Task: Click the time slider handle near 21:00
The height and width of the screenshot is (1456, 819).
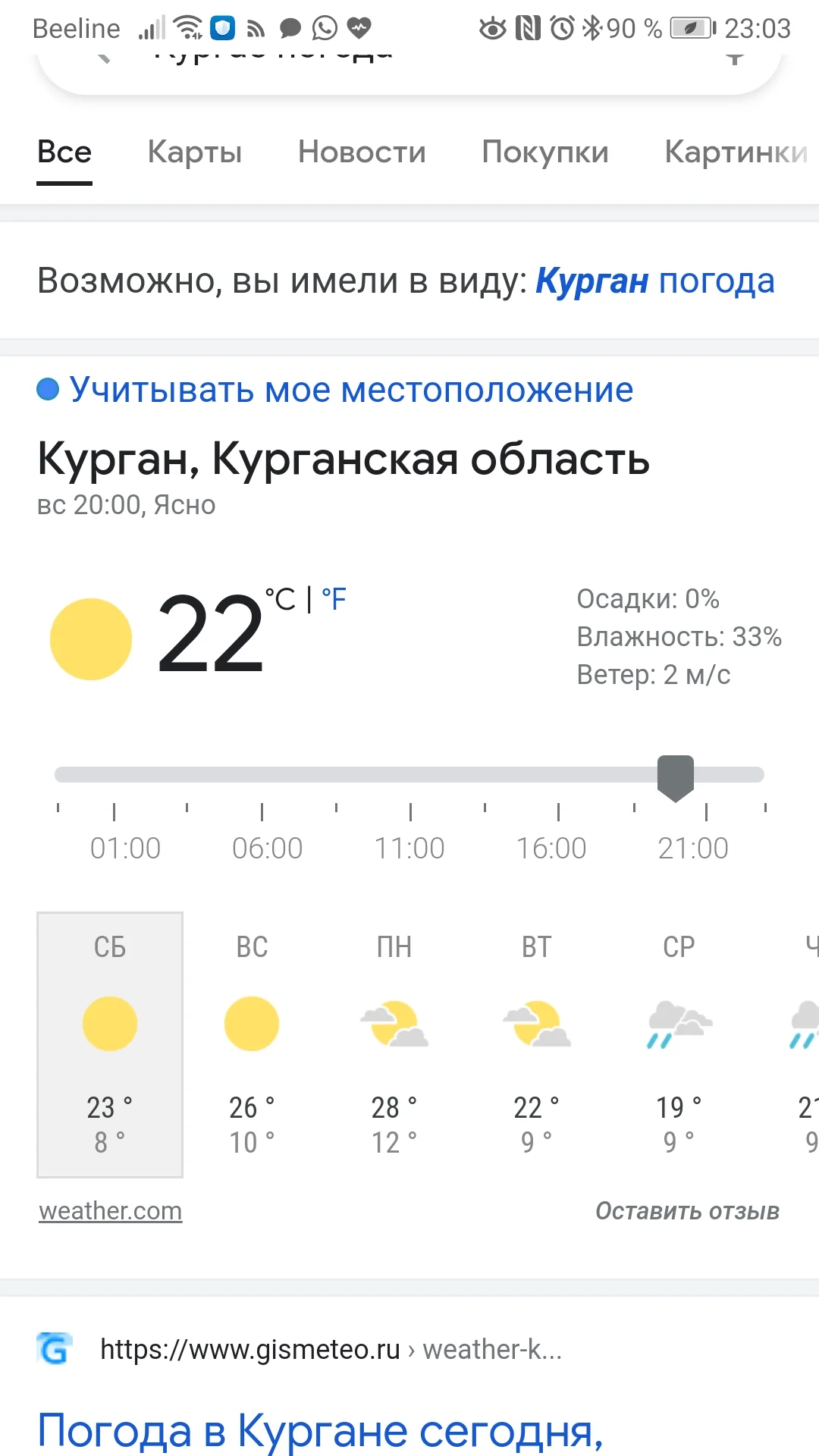Action: pos(675,775)
